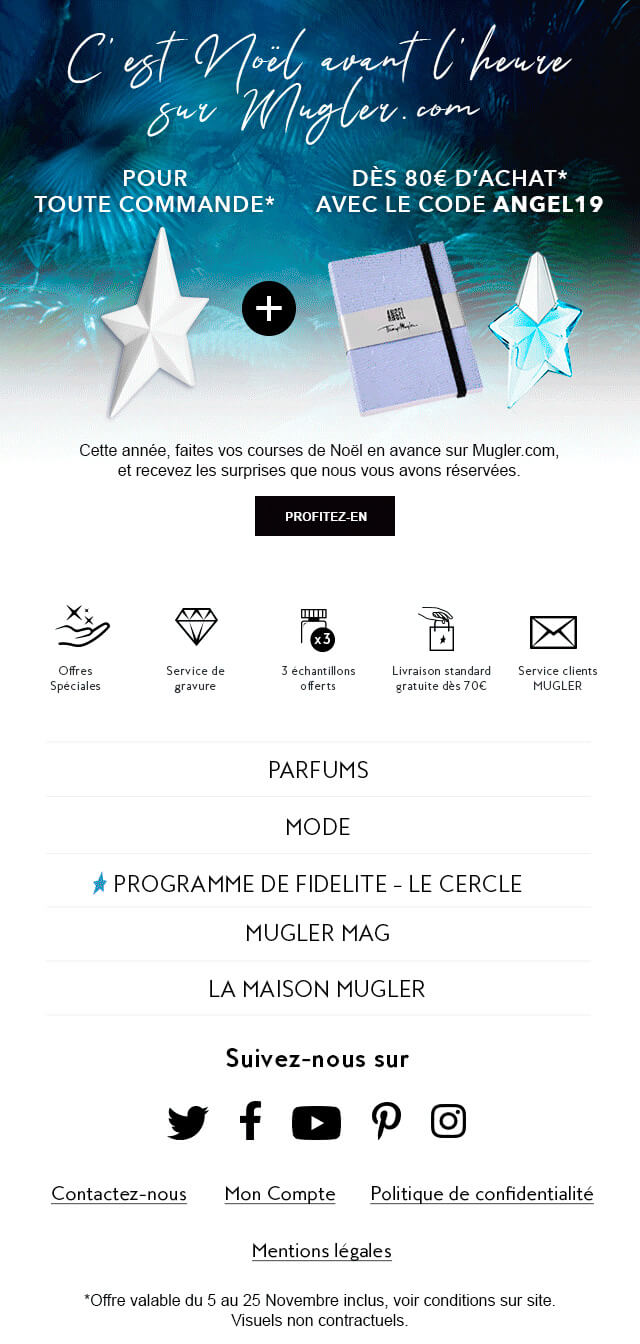This screenshot has height=1344, width=640.
Task: Visit Mugler's Twitter page
Action: pos(188,1122)
